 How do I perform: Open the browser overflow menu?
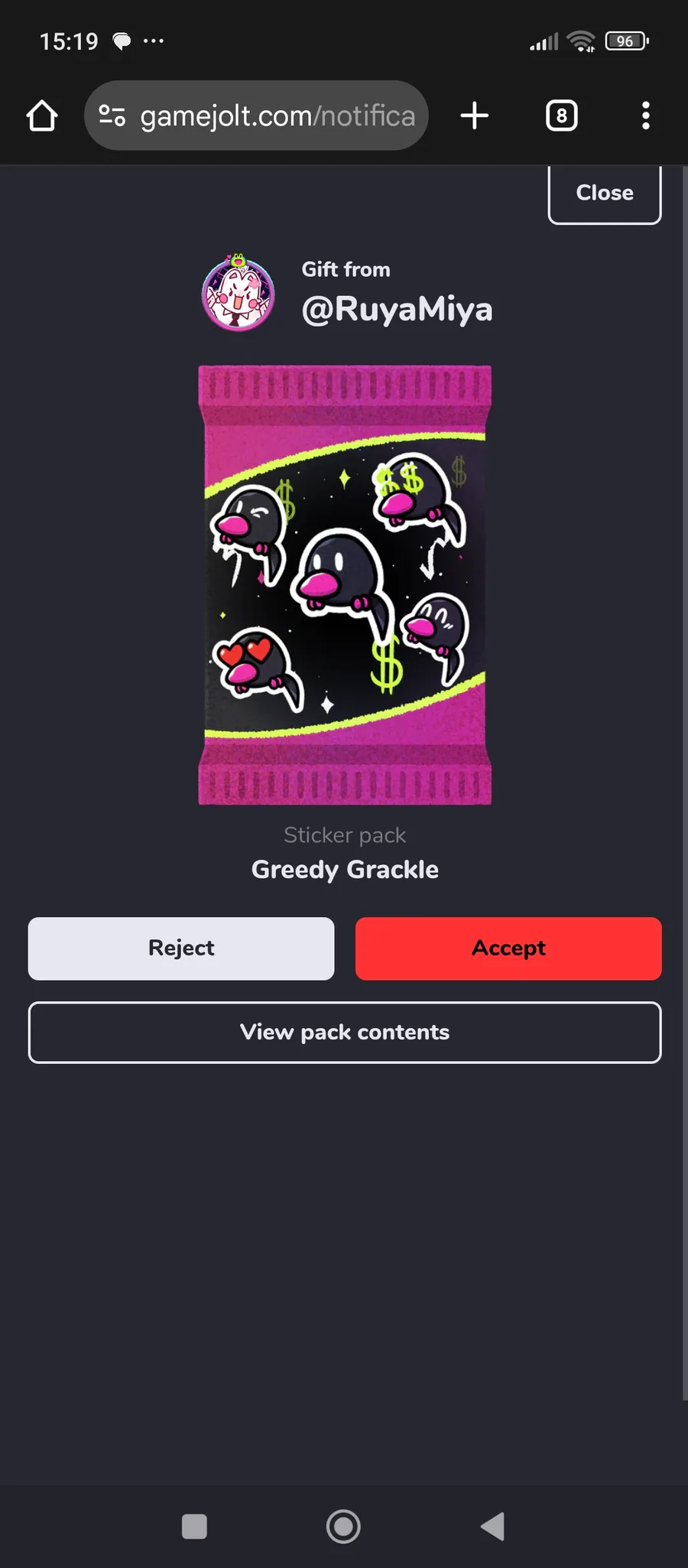646,116
